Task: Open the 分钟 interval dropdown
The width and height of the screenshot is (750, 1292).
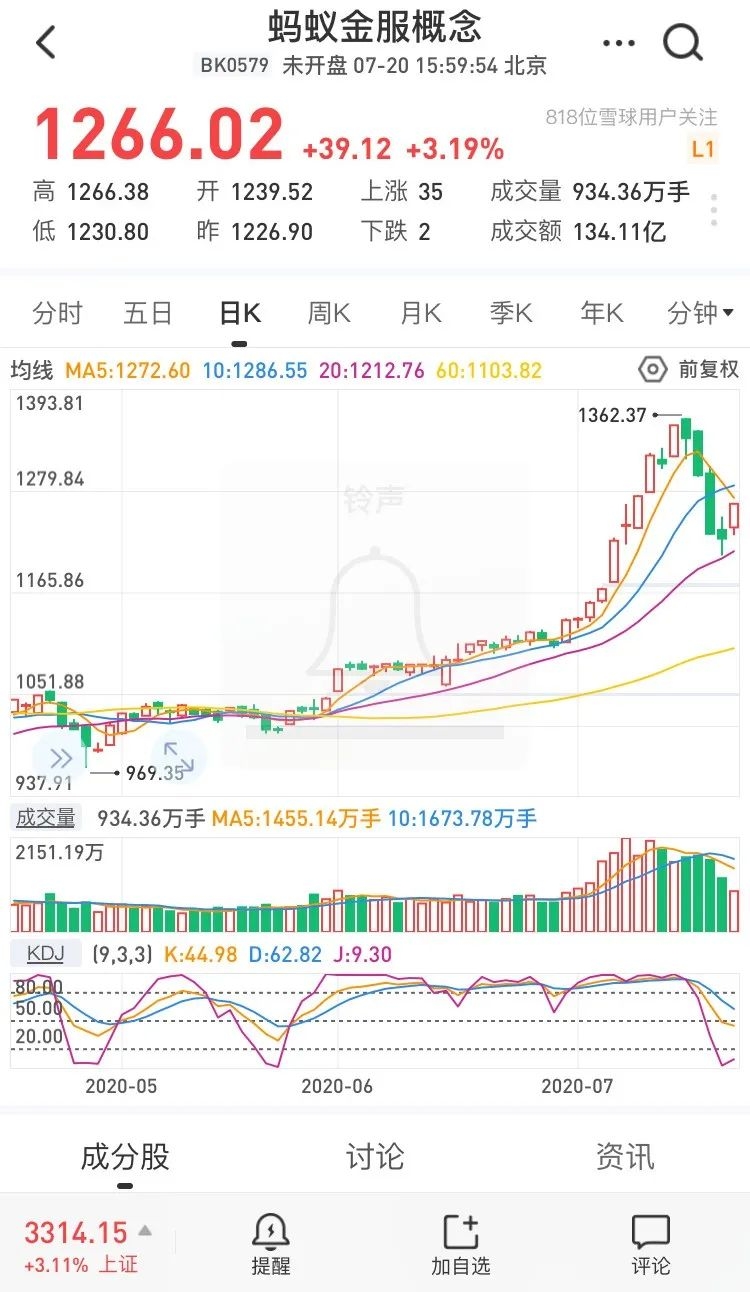Action: click(x=701, y=313)
